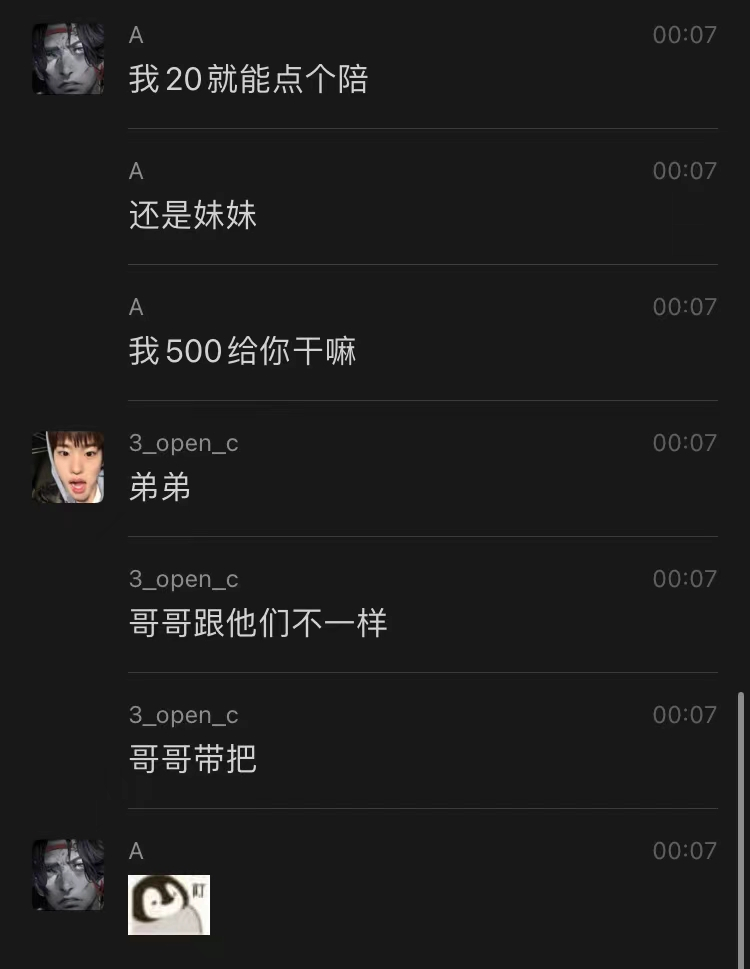Open A's avatar beside "我20就能点个陪"
Image resolution: width=750 pixels, height=969 pixels.
click(x=68, y=59)
